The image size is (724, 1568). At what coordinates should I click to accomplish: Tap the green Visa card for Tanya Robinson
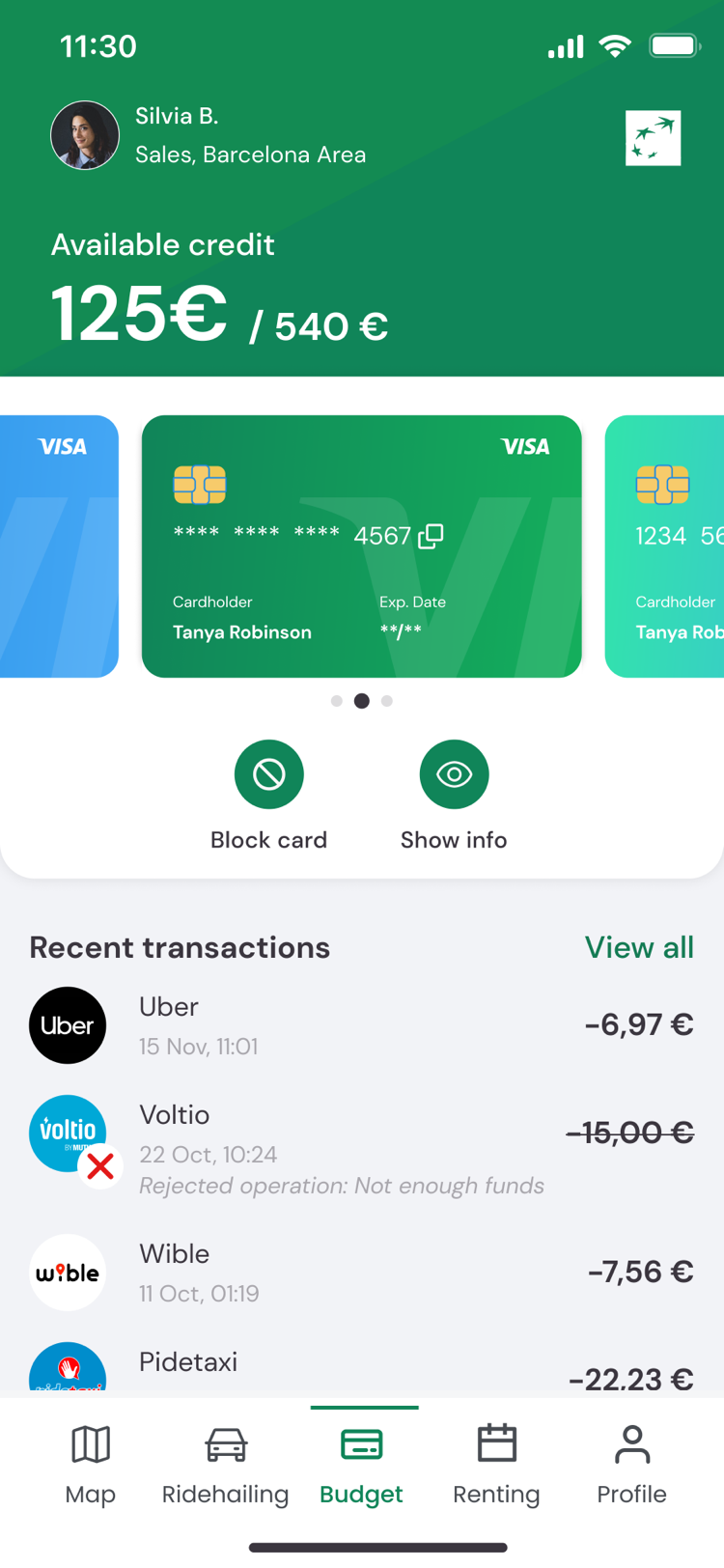(362, 546)
